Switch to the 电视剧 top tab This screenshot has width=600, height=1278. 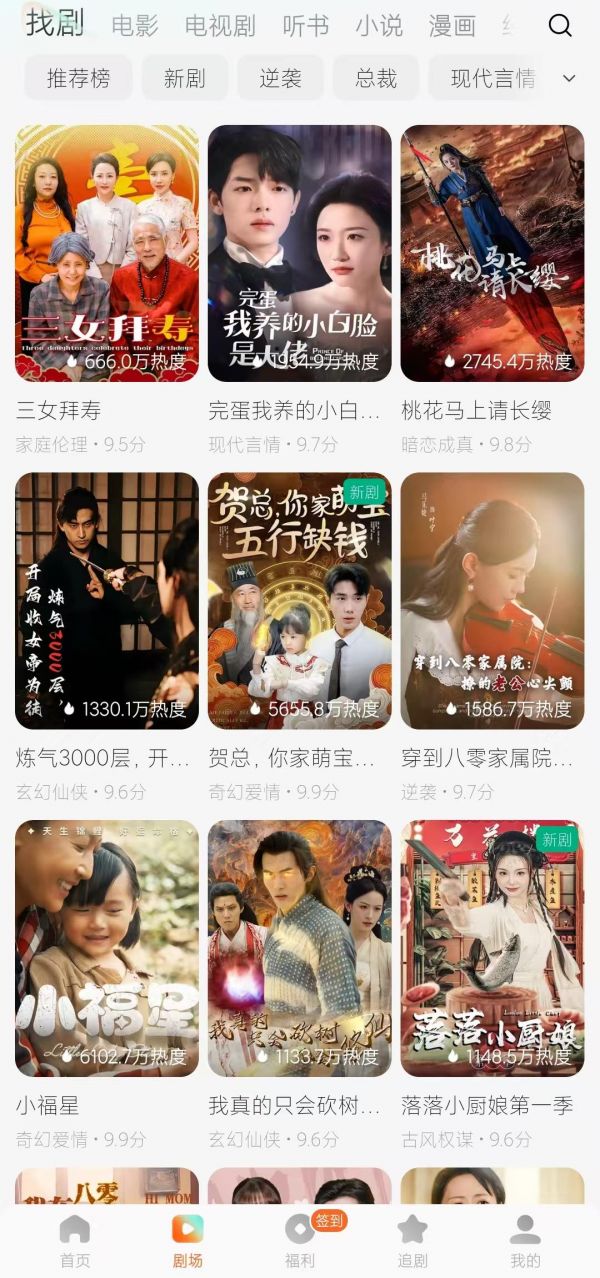click(x=220, y=26)
